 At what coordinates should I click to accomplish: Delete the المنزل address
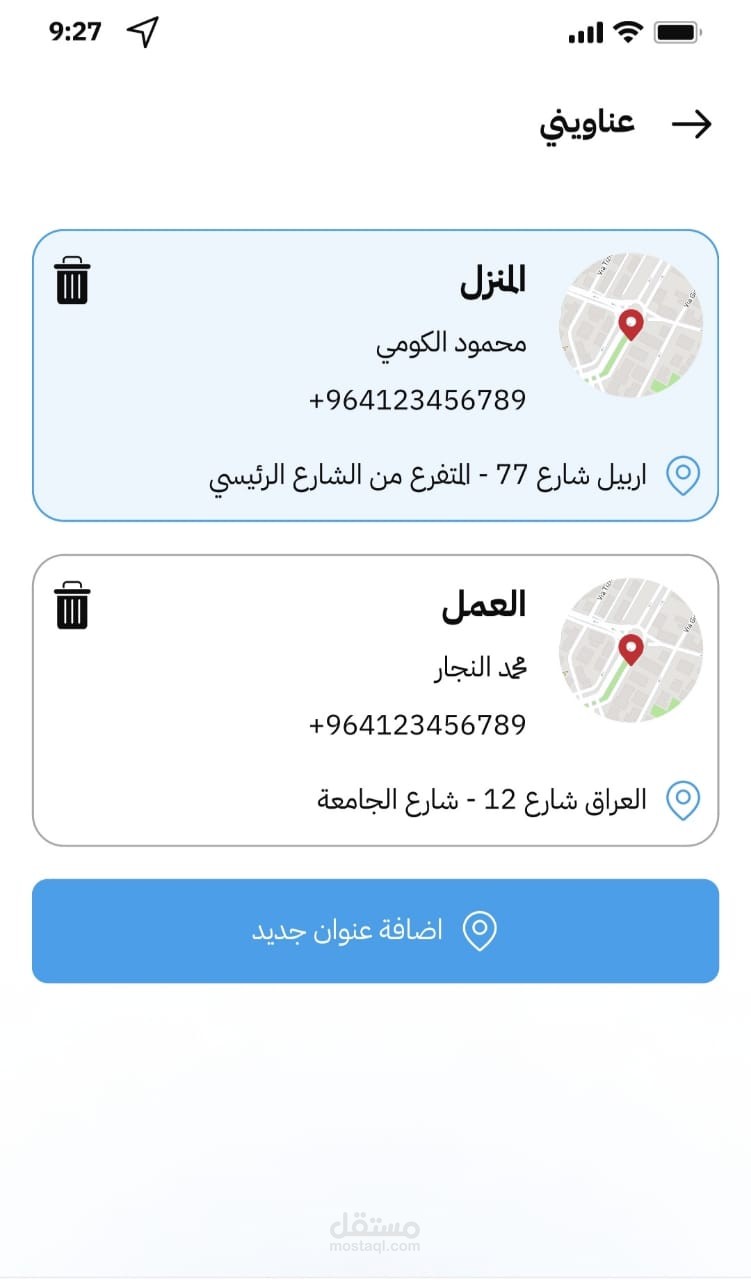72,280
